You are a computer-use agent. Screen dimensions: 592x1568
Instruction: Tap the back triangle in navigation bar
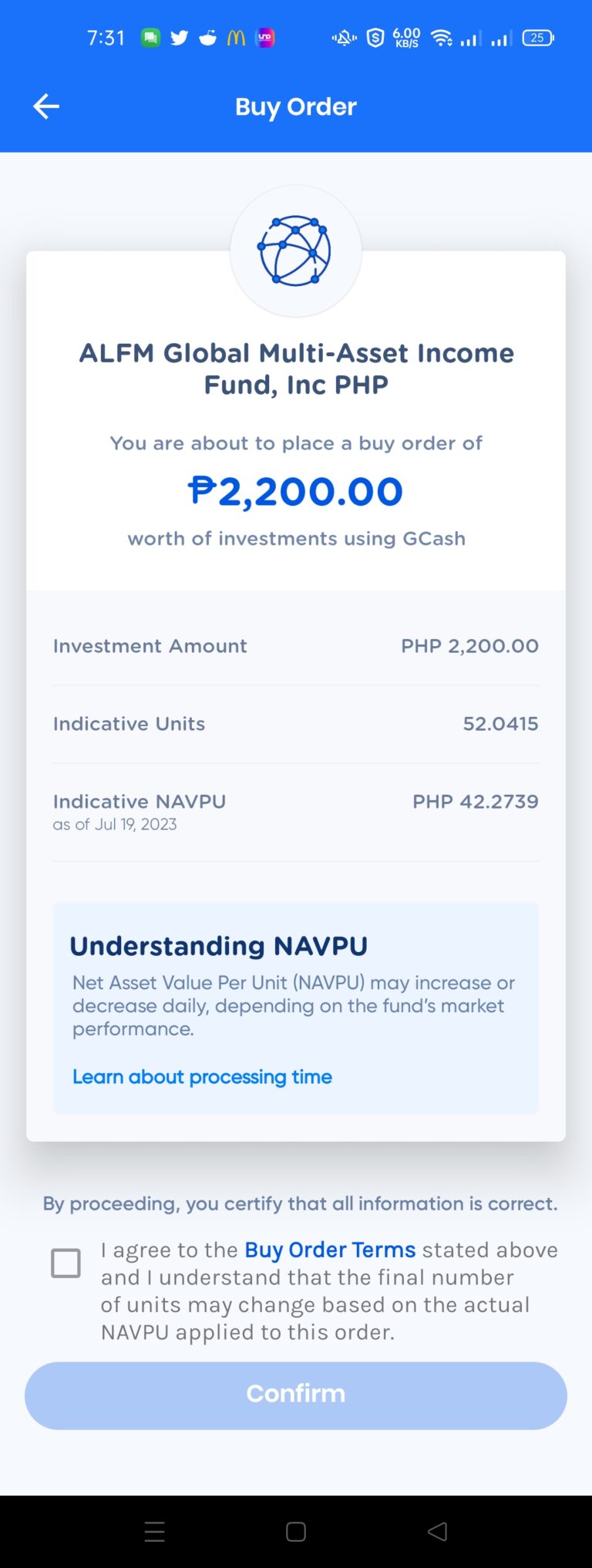point(437,1533)
